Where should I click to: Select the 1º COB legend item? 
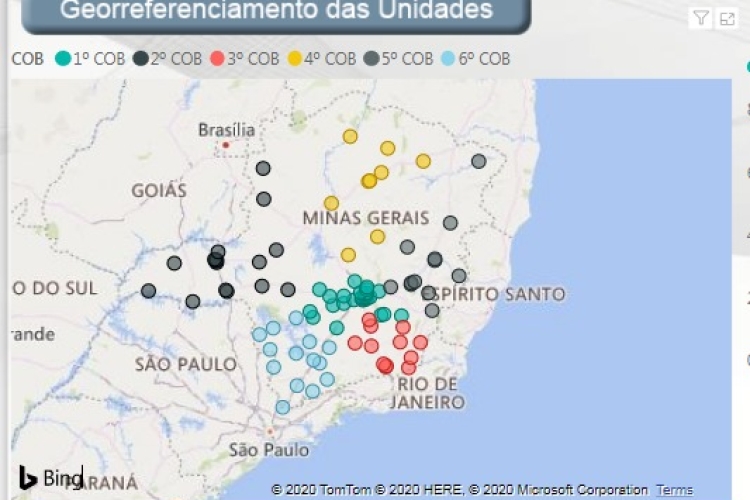pos(90,59)
